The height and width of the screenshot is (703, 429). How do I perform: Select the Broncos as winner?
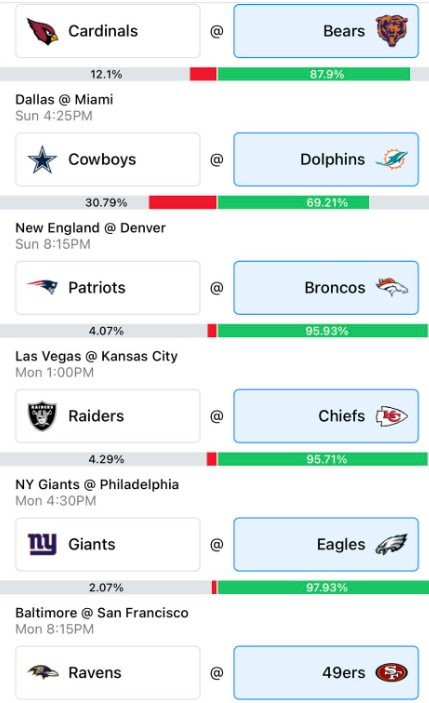pos(326,288)
